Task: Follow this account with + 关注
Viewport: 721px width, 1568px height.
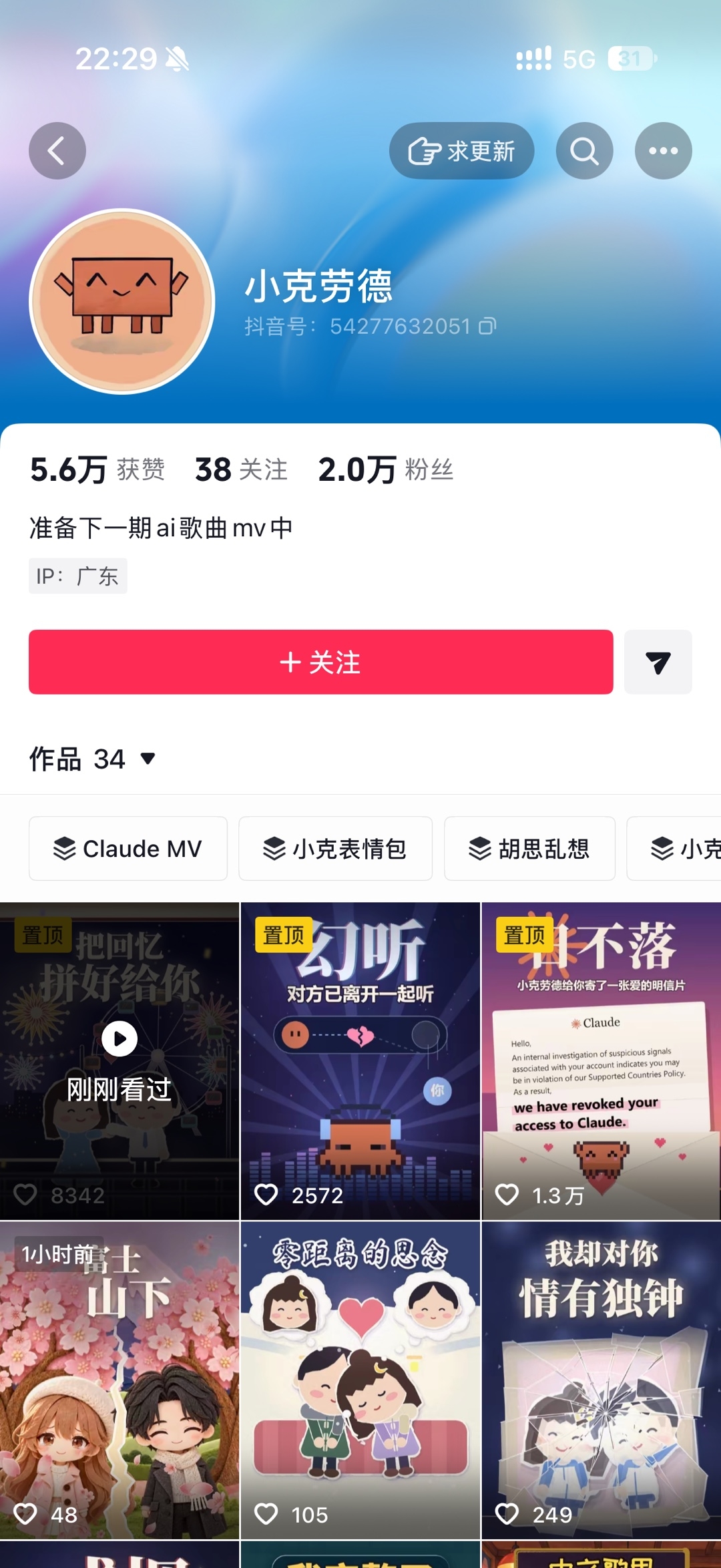Action: tap(320, 662)
